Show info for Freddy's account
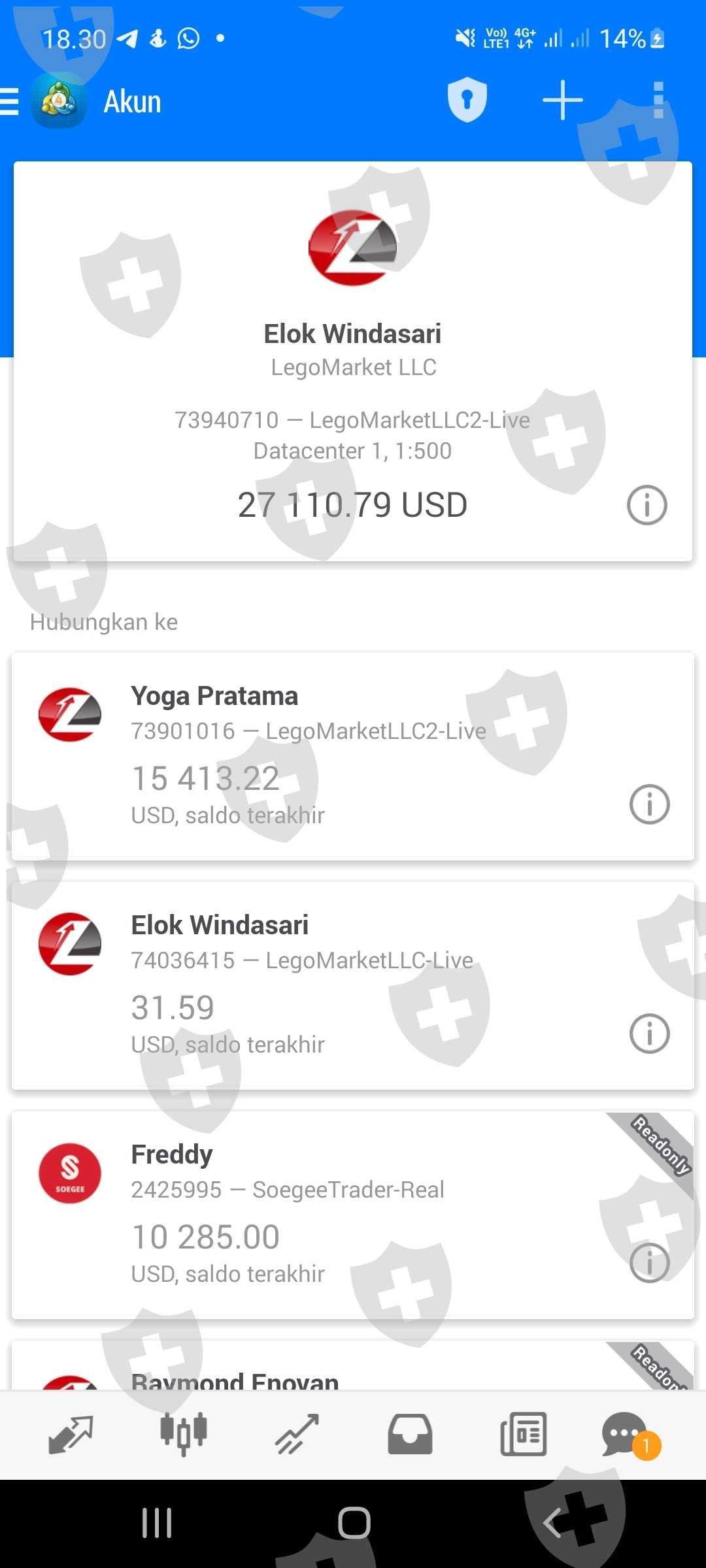The height and width of the screenshot is (1568, 706). point(649,1262)
